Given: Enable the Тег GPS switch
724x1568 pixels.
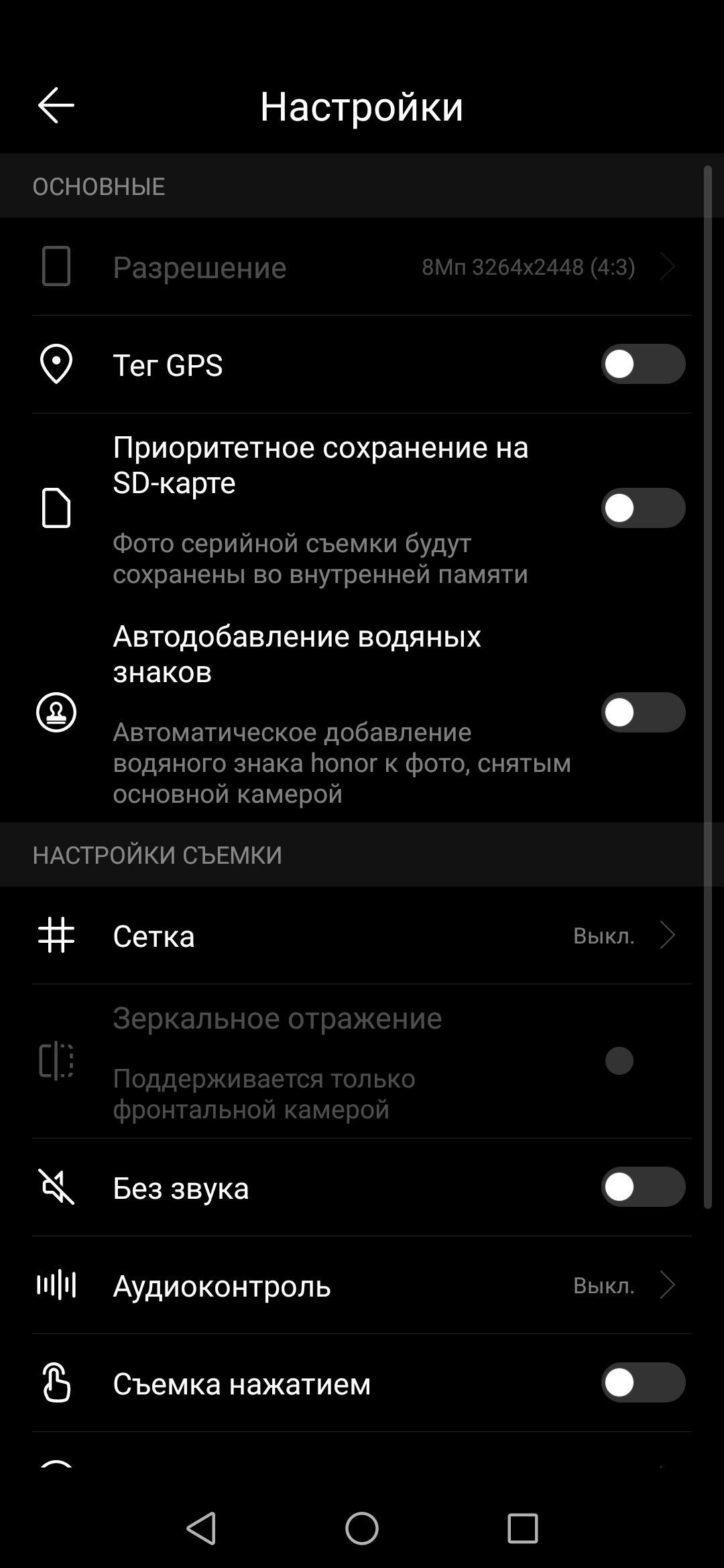Looking at the screenshot, I should click(642, 365).
